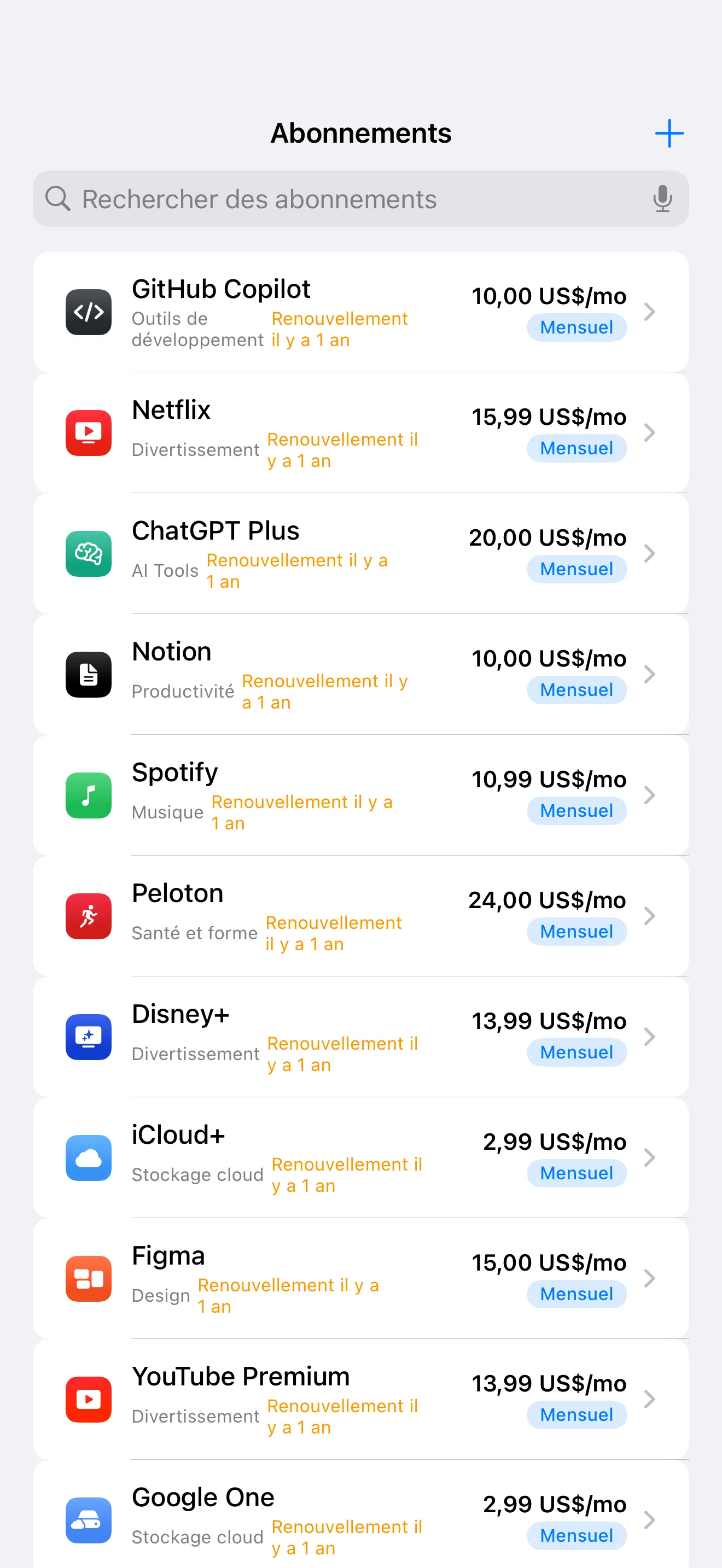Select the GitHub Copilot app icon
Image resolution: width=722 pixels, height=1568 pixels.
(x=88, y=311)
